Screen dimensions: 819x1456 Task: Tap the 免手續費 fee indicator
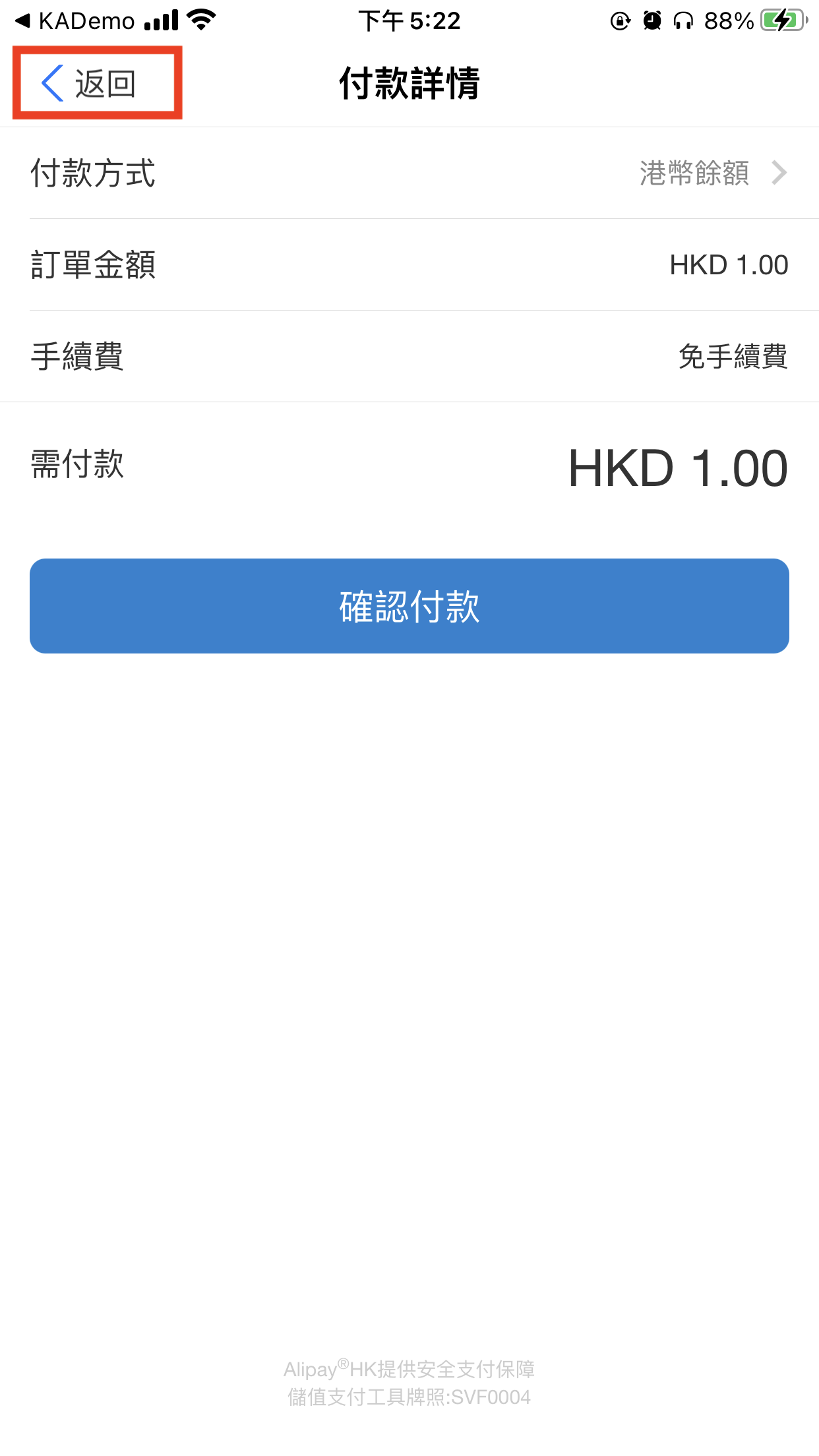(x=734, y=358)
